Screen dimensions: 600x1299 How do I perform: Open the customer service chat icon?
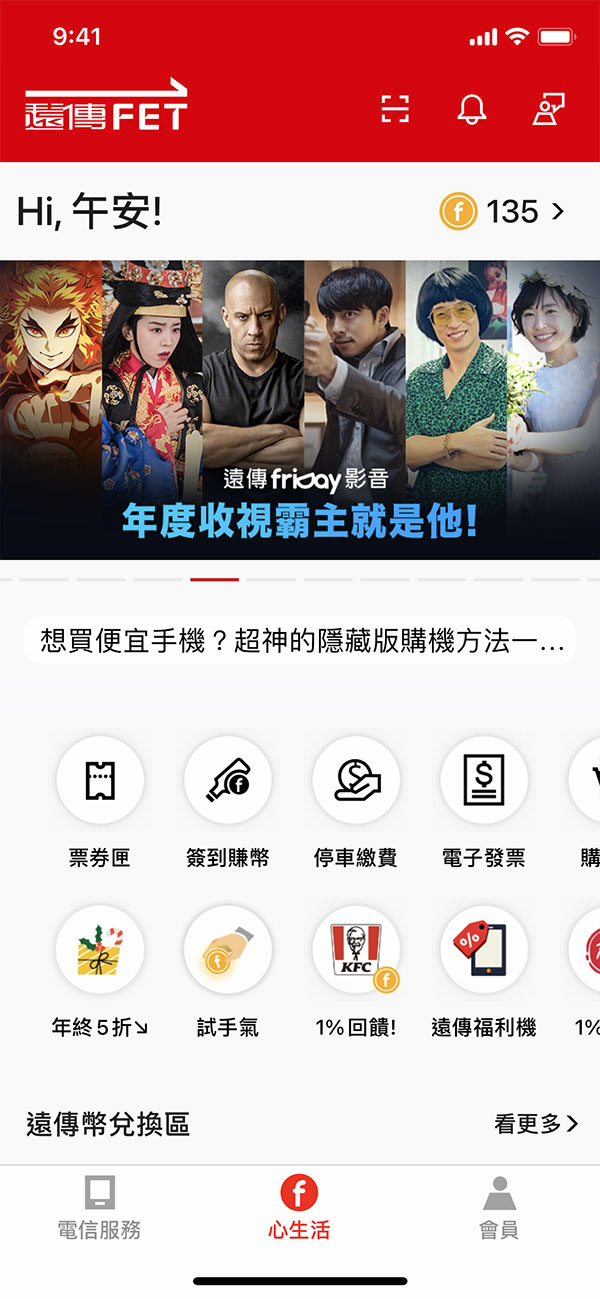pyautogui.click(x=548, y=109)
